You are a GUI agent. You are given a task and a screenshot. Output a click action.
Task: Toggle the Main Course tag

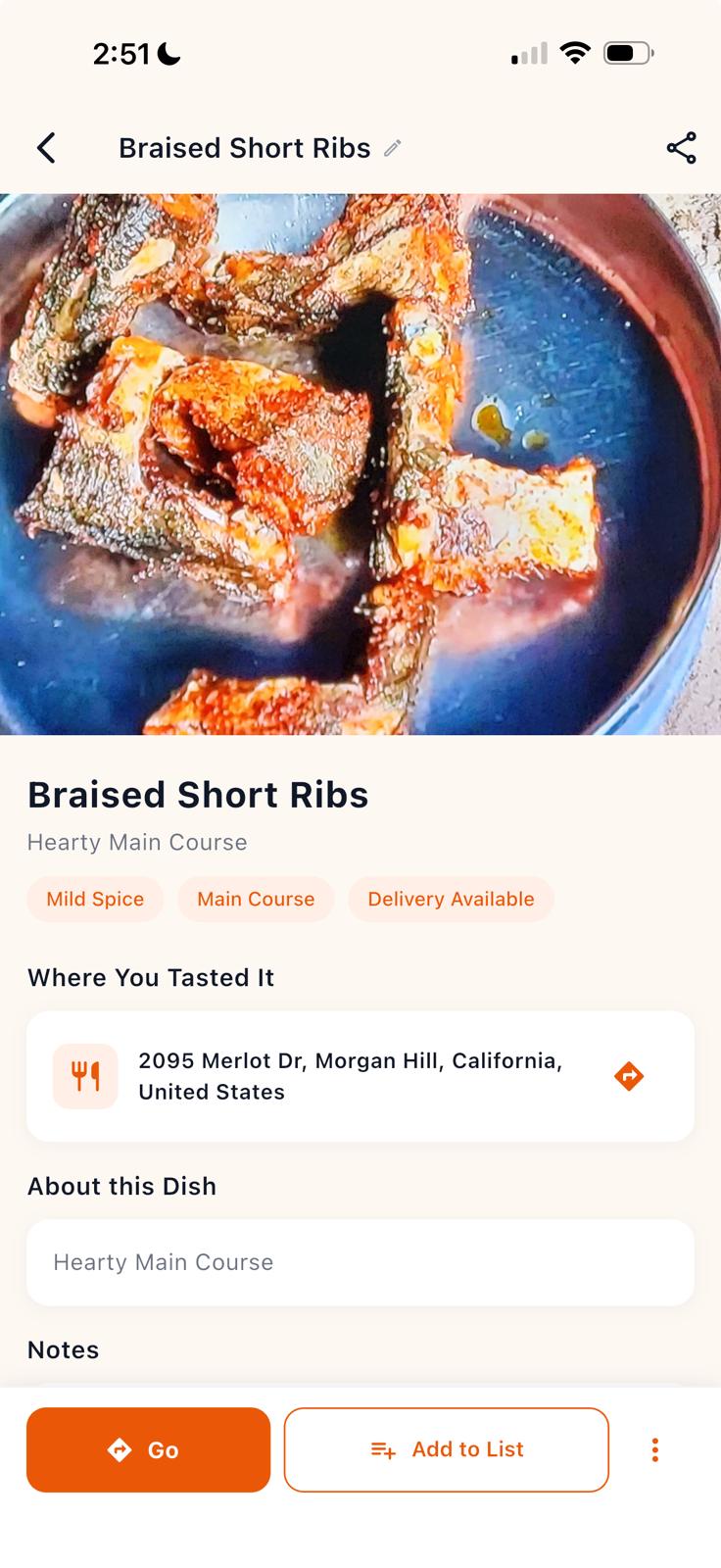pos(256,899)
